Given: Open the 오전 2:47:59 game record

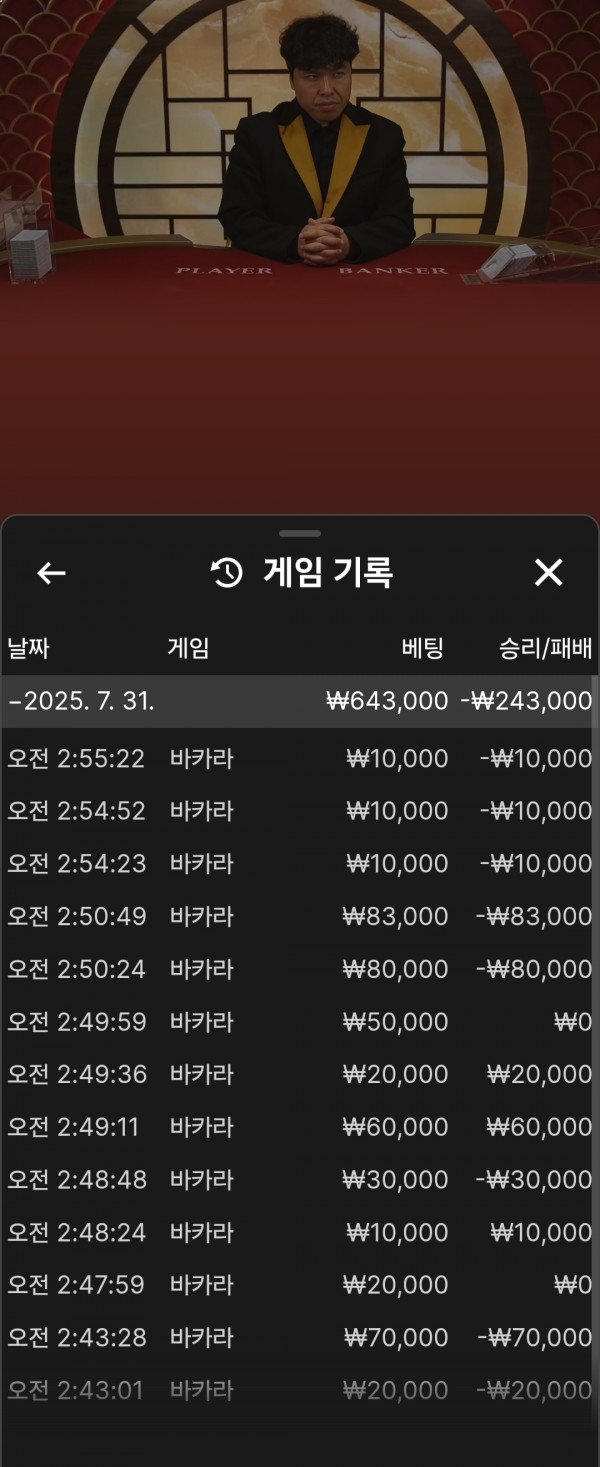Looking at the screenshot, I should 299,1285.
